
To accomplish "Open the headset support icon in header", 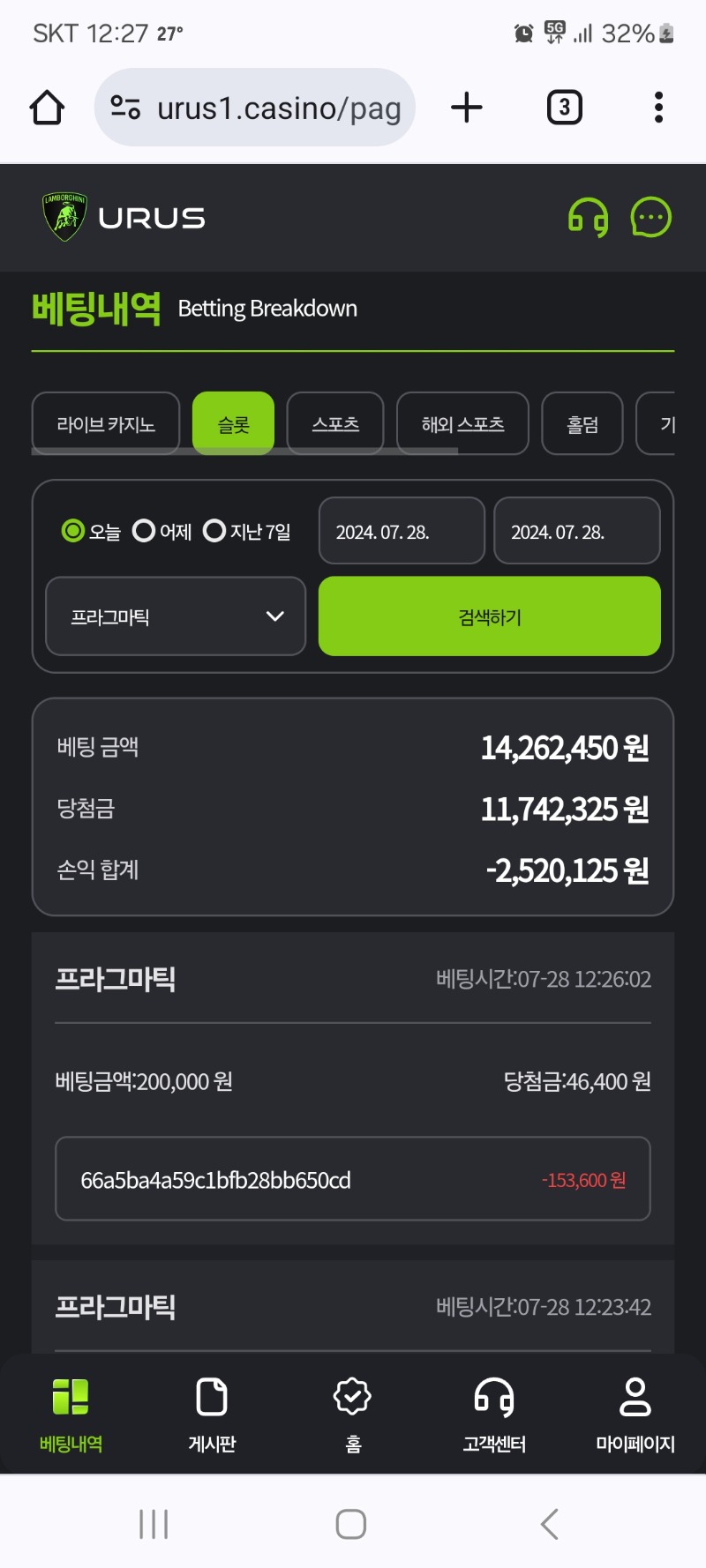I will pyautogui.click(x=588, y=218).
